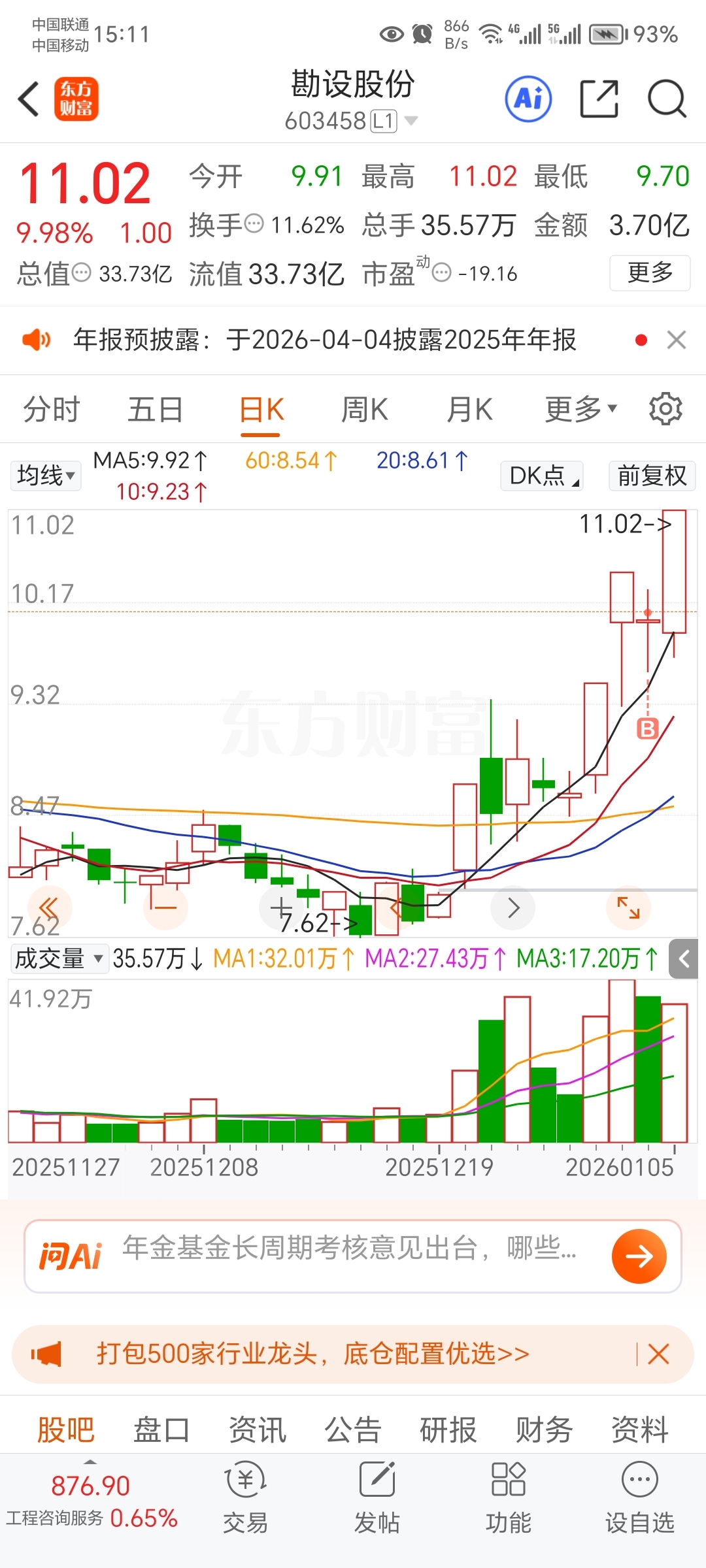
Task: Open the search magnifier
Action: coord(666,99)
